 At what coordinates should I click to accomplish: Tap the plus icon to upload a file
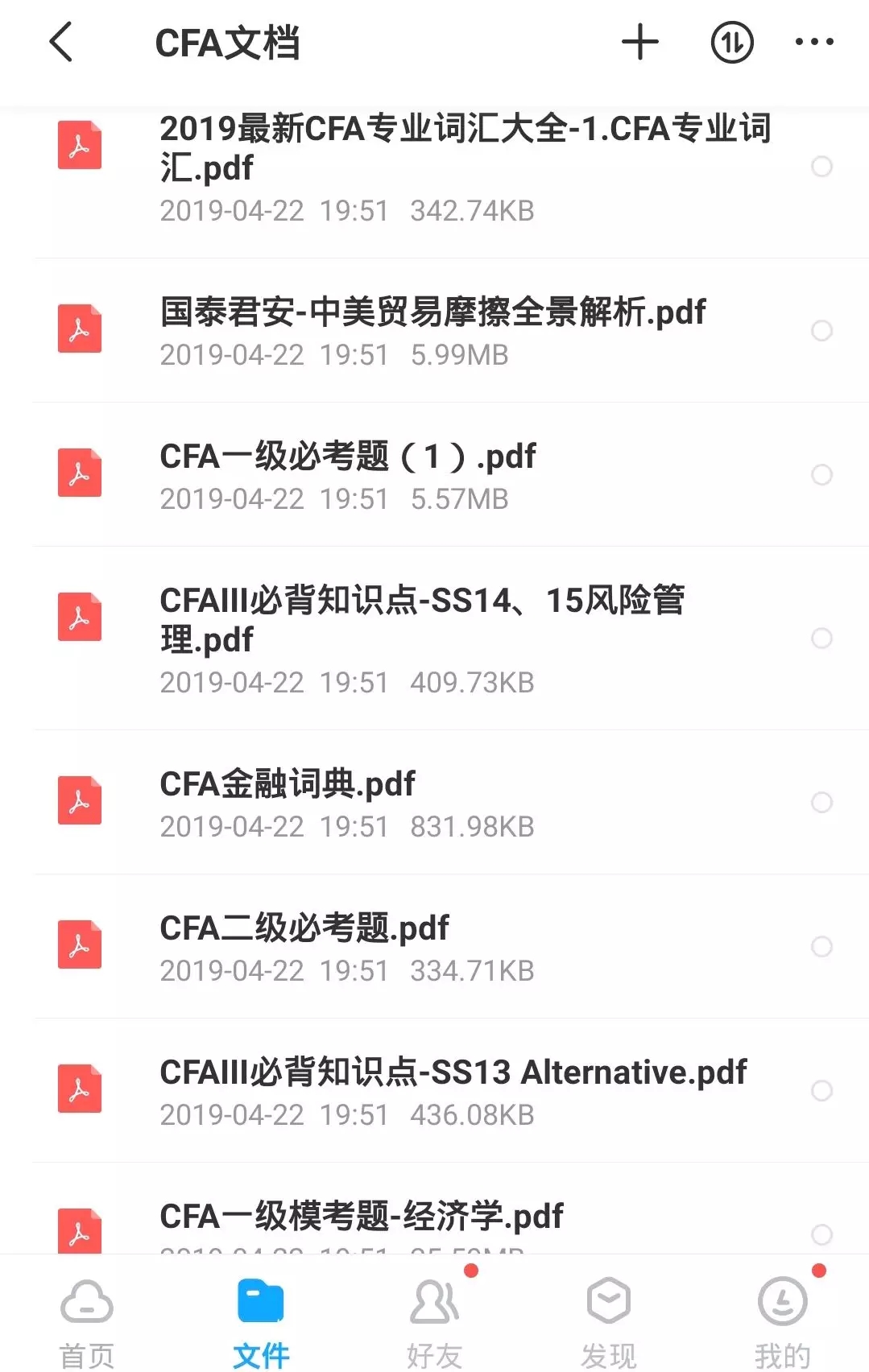point(639,42)
